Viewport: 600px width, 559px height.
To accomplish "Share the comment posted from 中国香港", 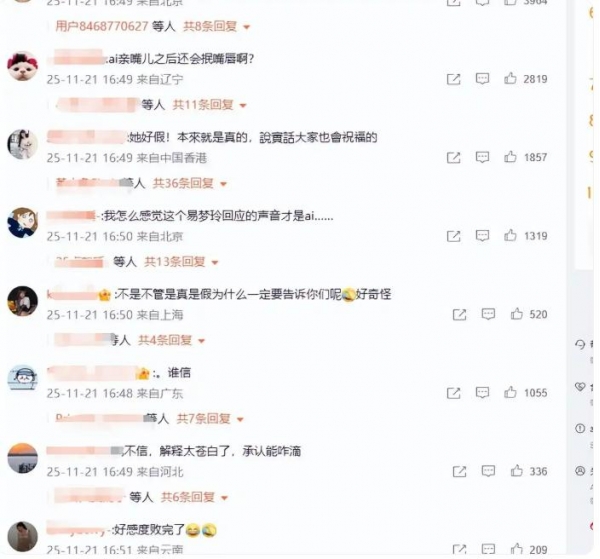I will 453,157.
